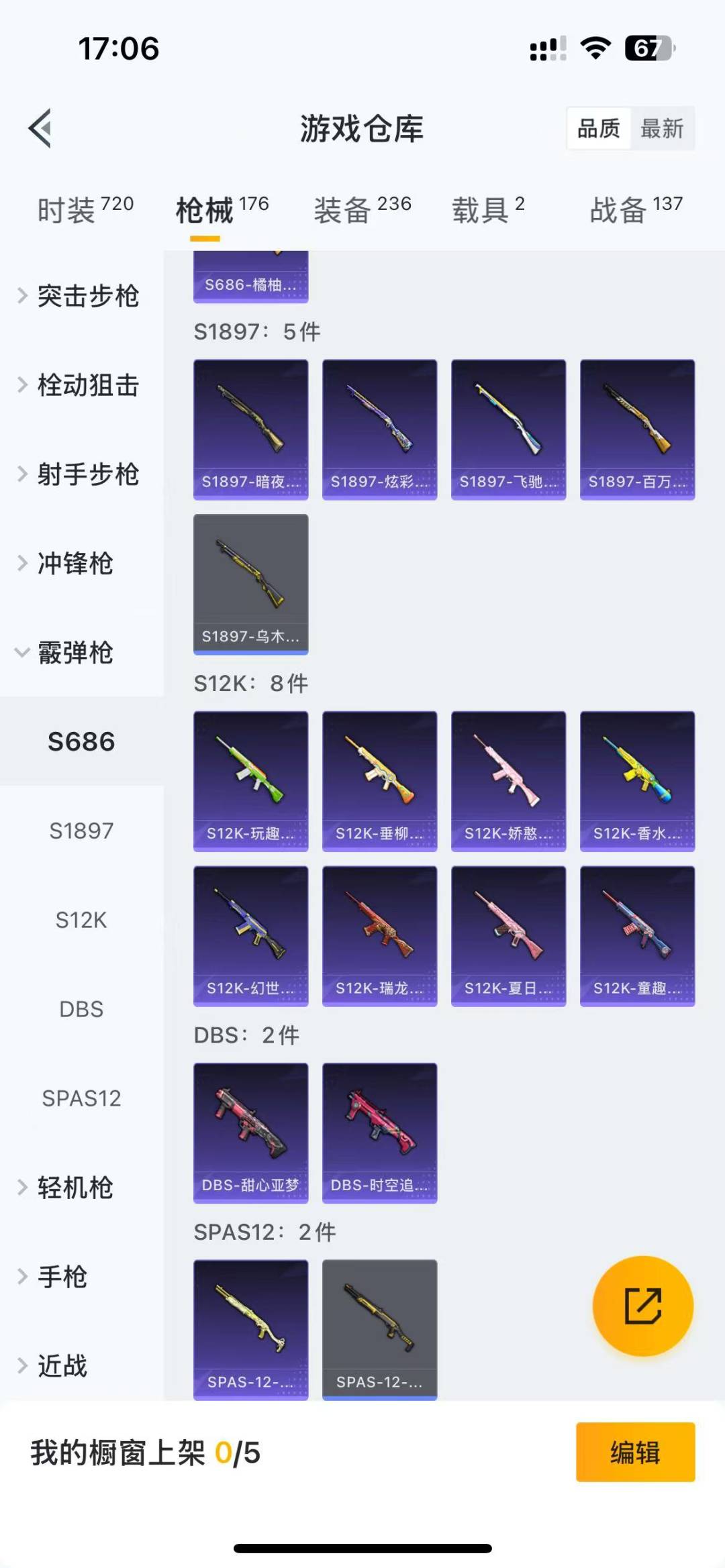Select SPAS12 in the sidebar
Viewport: 725px width, 1568px height.
pyautogui.click(x=81, y=1098)
